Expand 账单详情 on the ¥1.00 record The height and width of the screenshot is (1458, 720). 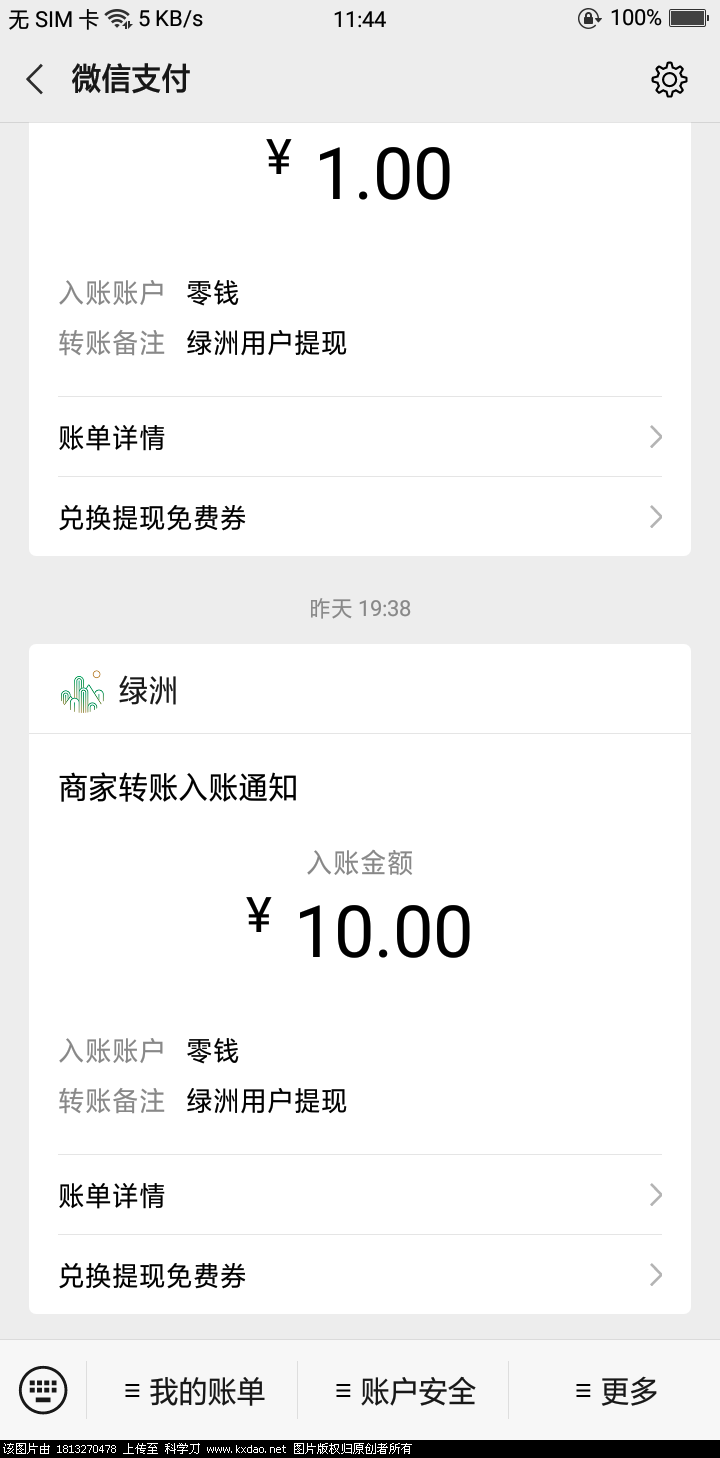click(360, 437)
